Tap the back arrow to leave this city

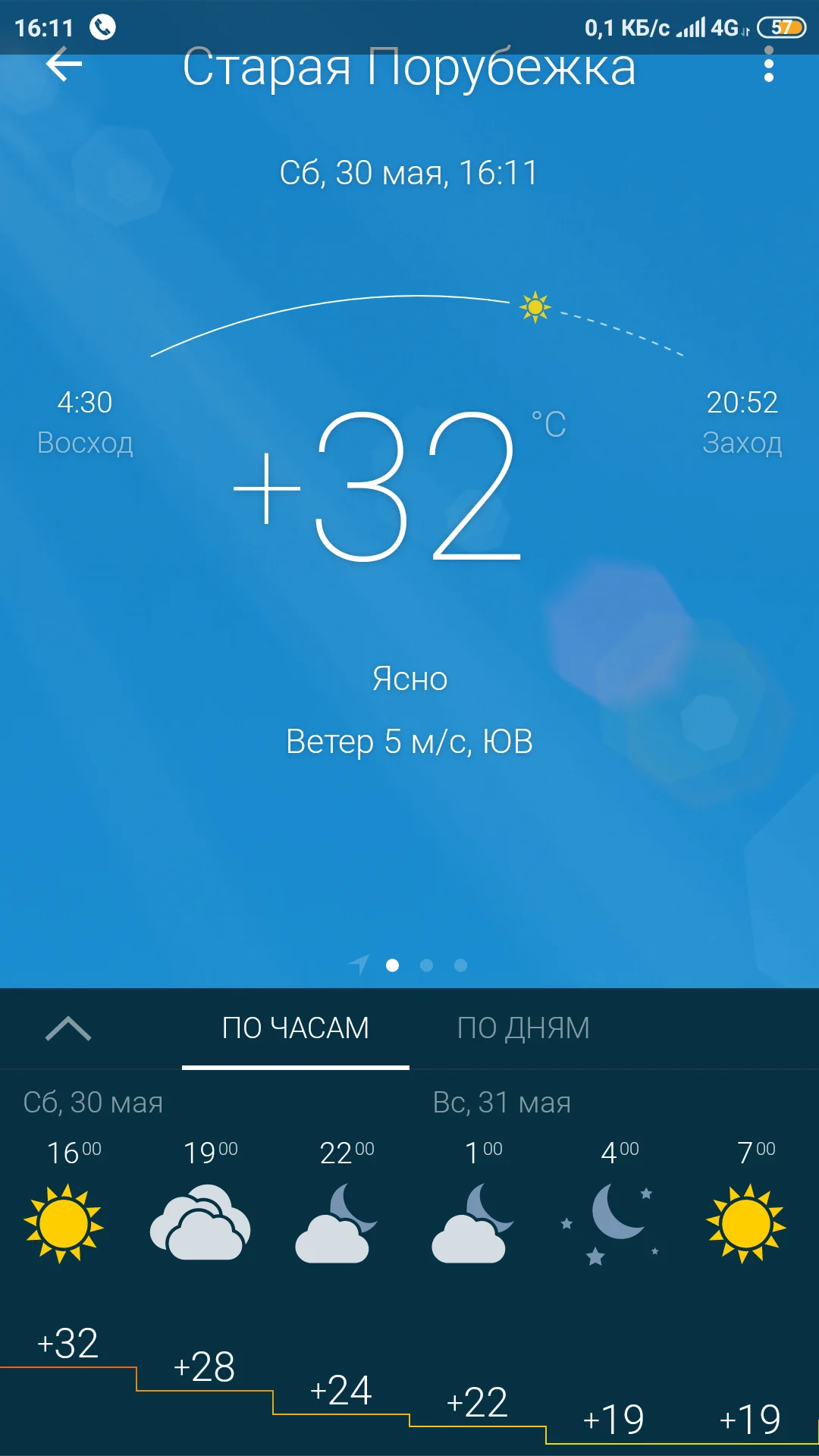64,67
